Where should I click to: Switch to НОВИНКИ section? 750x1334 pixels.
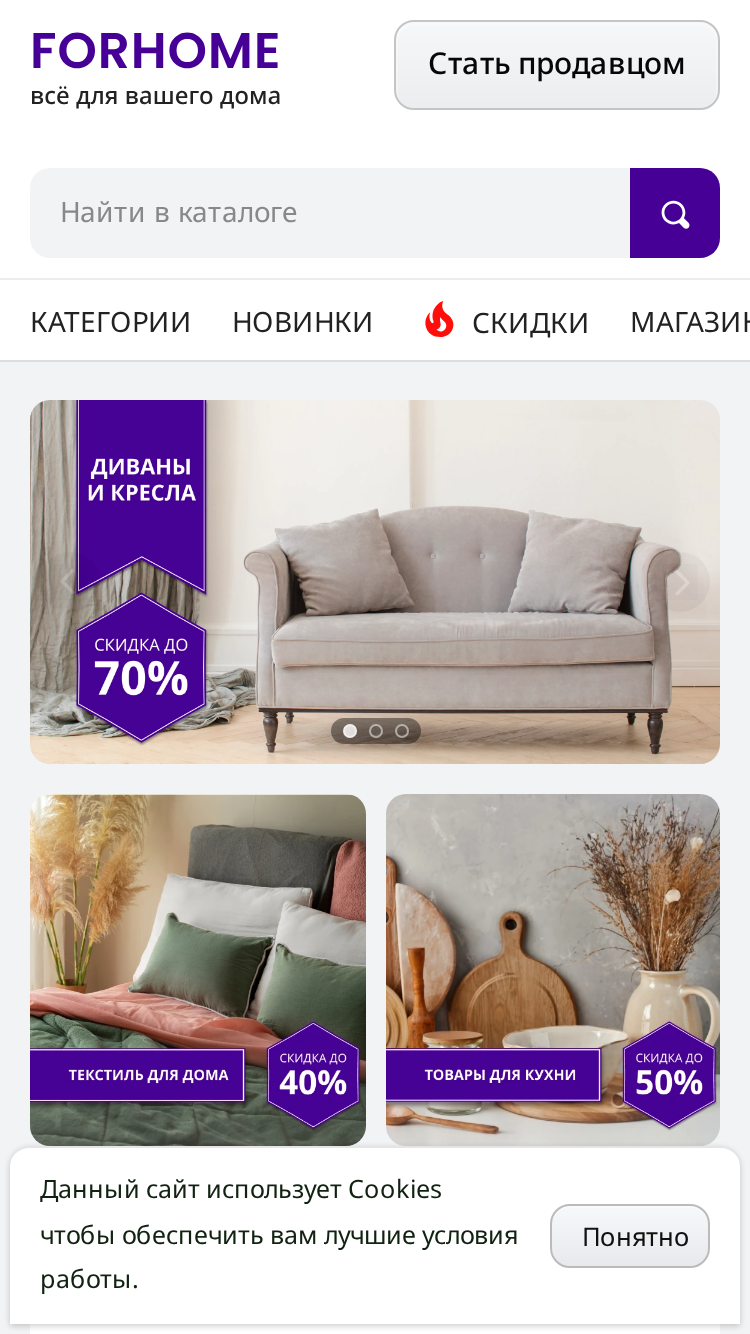pos(302,322)
